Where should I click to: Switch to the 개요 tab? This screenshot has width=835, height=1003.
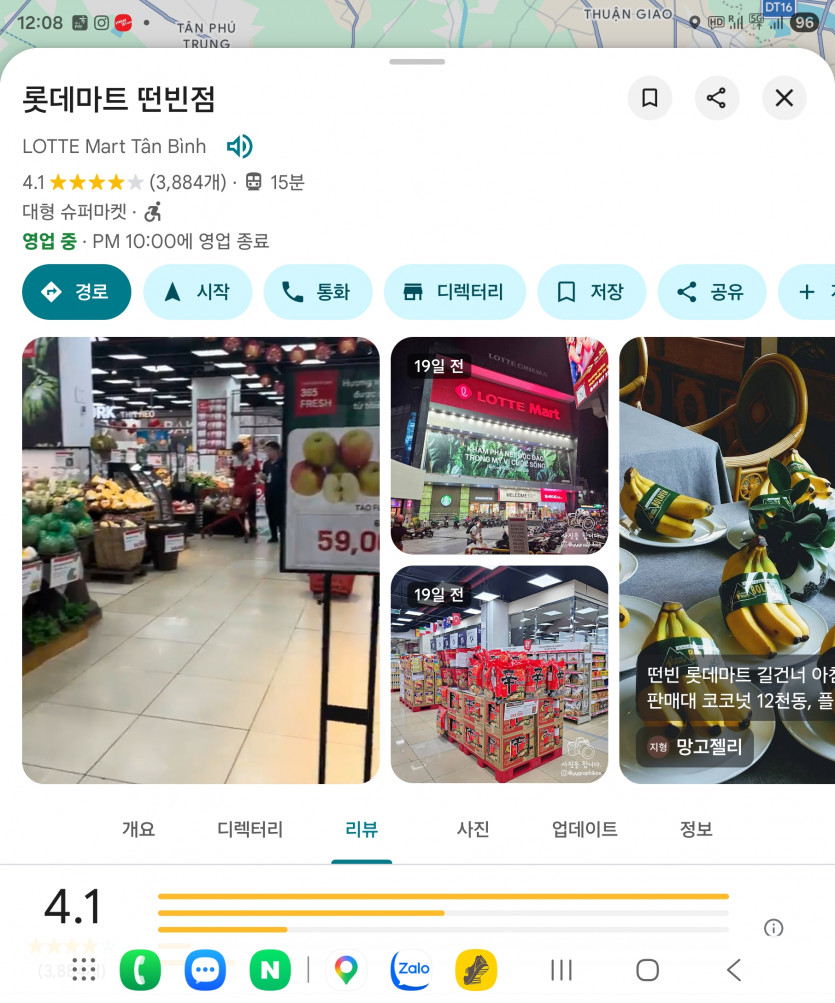139,829
